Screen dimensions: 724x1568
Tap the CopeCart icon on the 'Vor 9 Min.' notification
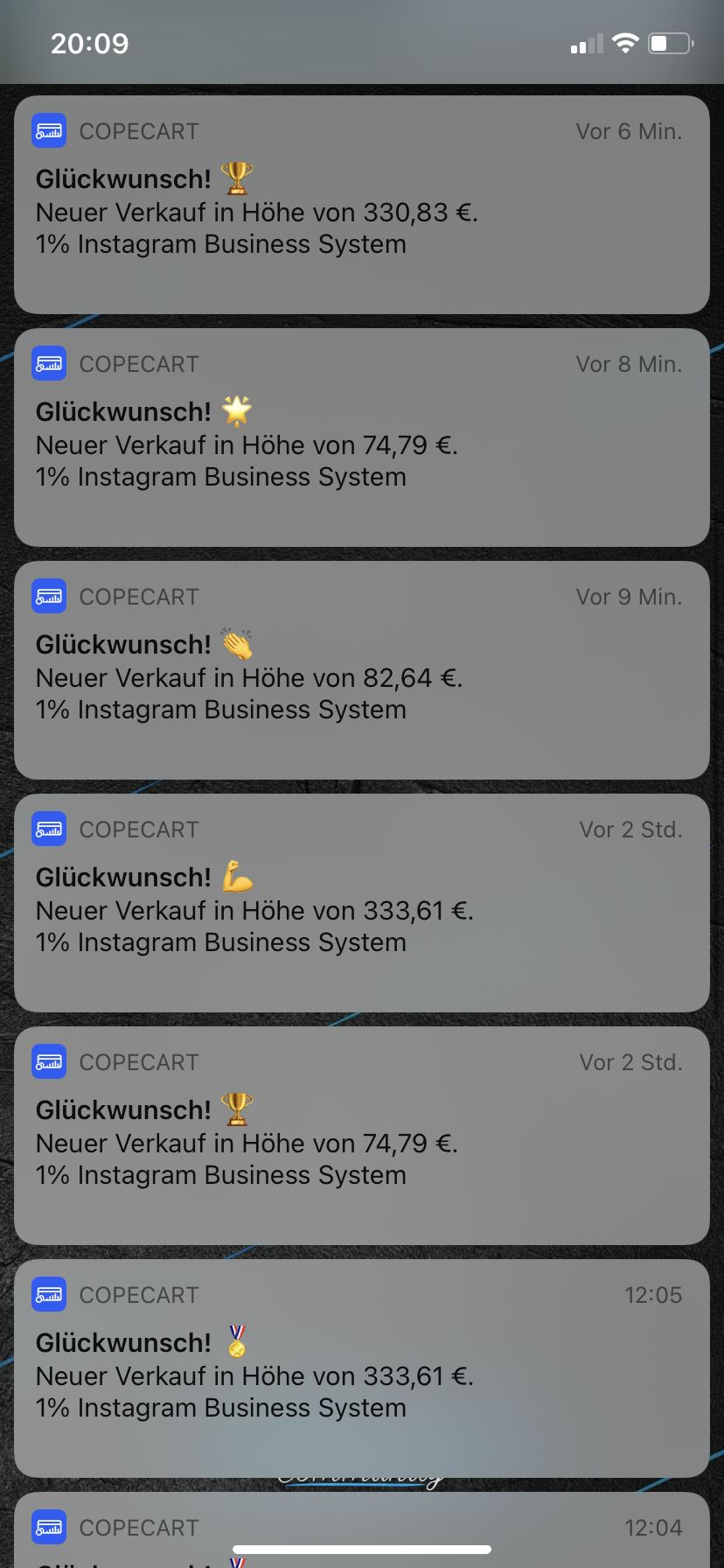coord(49,596)
